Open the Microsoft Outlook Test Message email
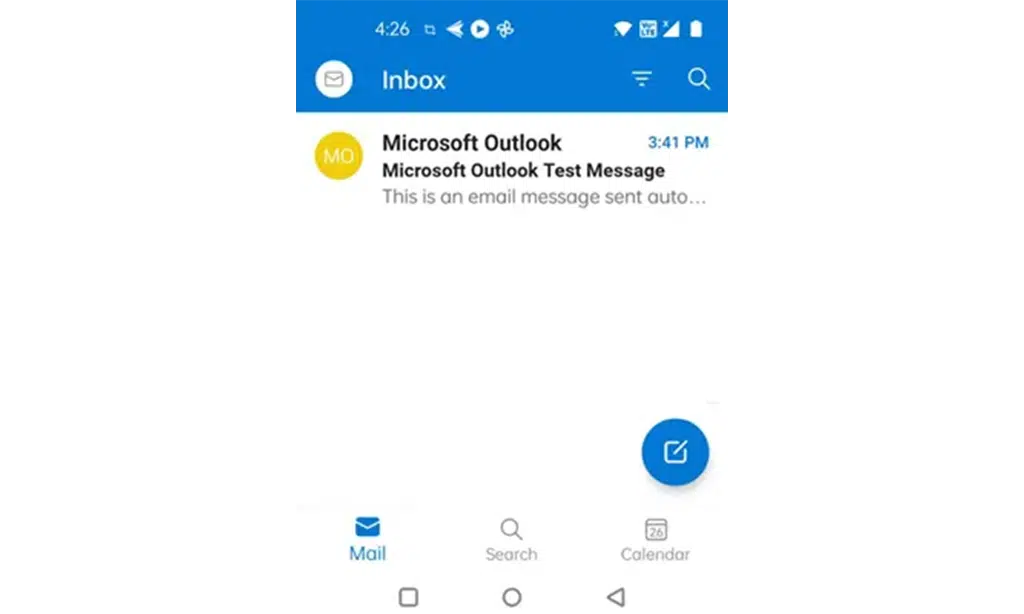Viewport: 1024px width, 614px height. click(x=523, y=170)
